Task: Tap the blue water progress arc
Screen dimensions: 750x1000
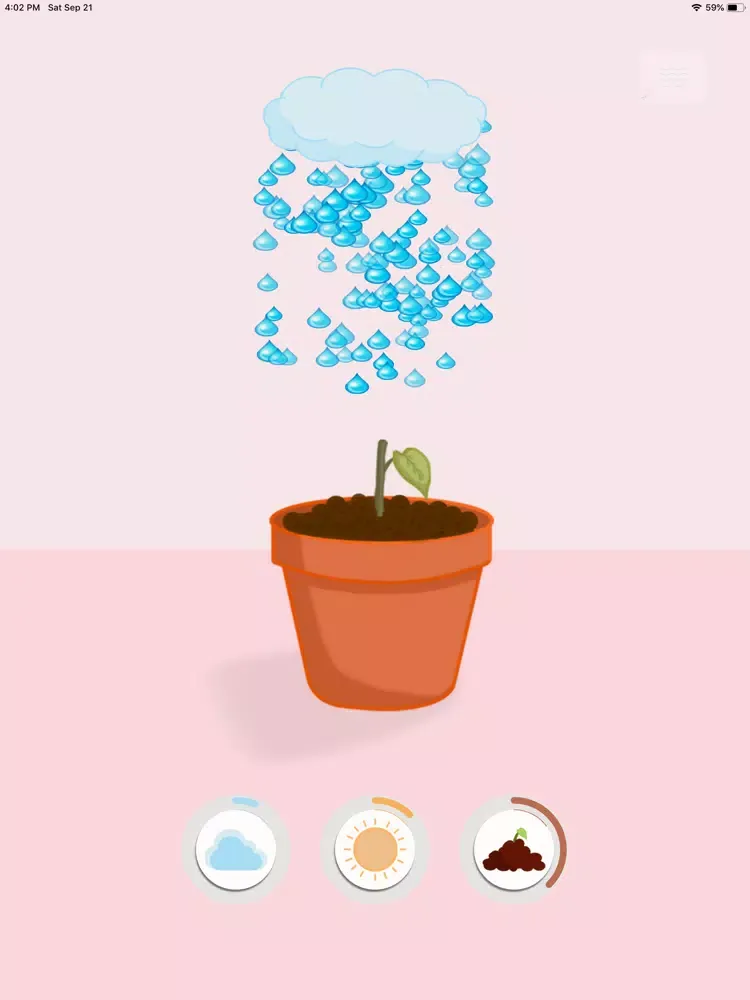Action: click(x=244, y=803)
